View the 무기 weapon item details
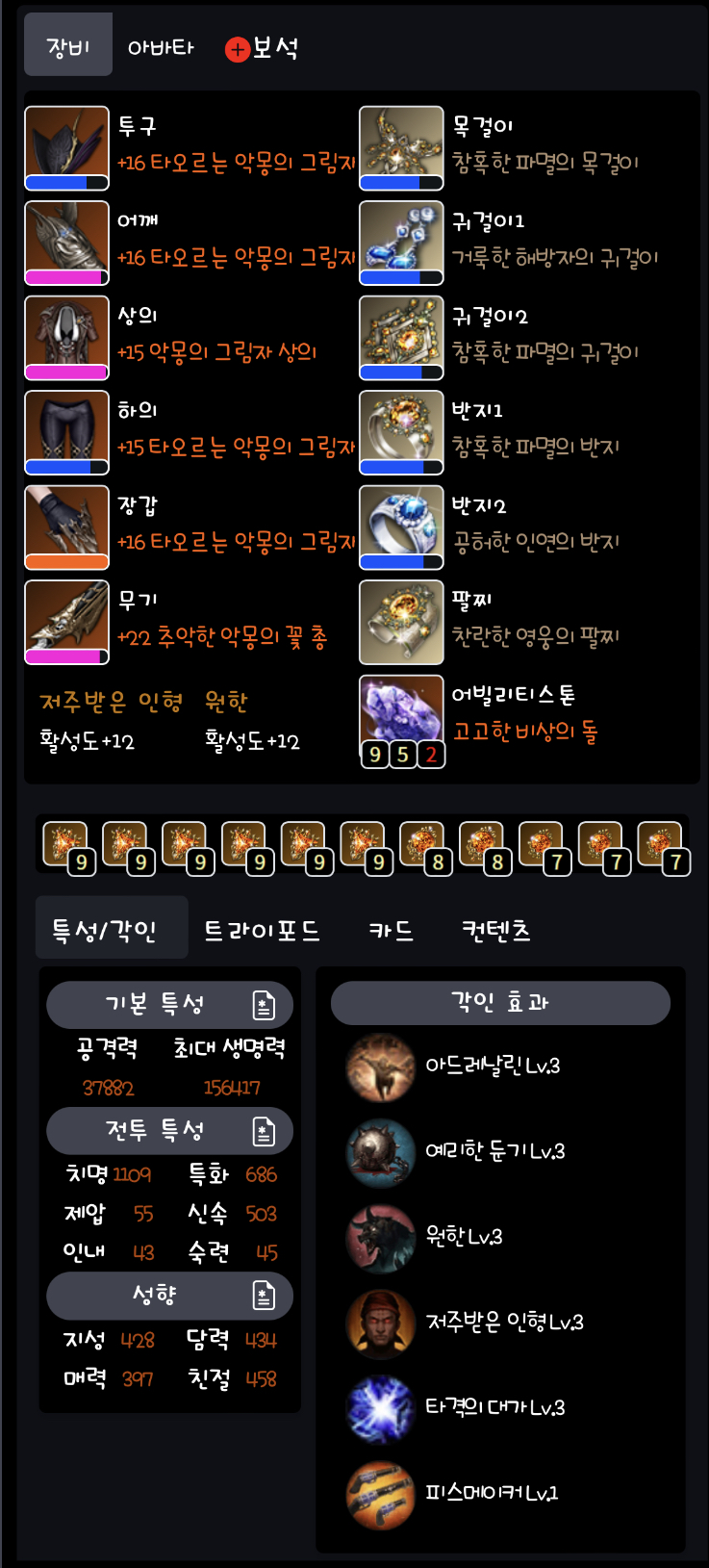This screenshot has height=1568, width=709. (66, 622)
